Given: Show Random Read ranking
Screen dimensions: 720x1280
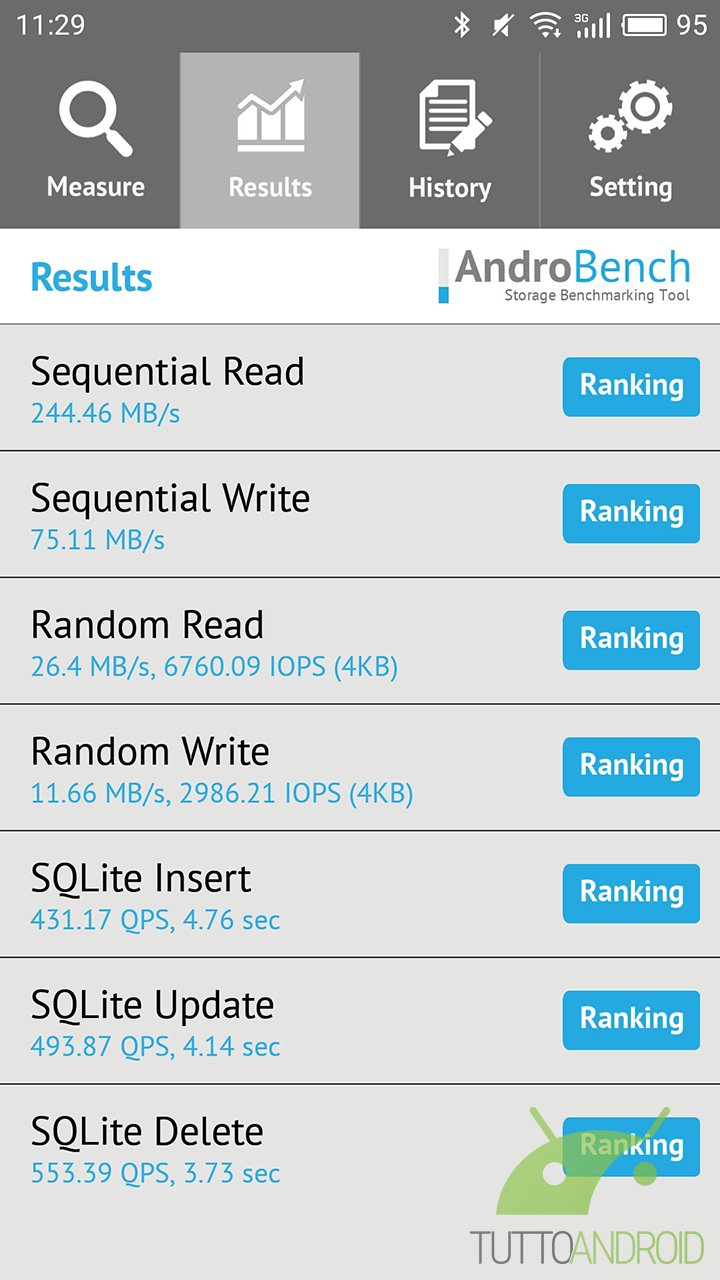Looking at the screenshot, I should click(x=631, y=640).
